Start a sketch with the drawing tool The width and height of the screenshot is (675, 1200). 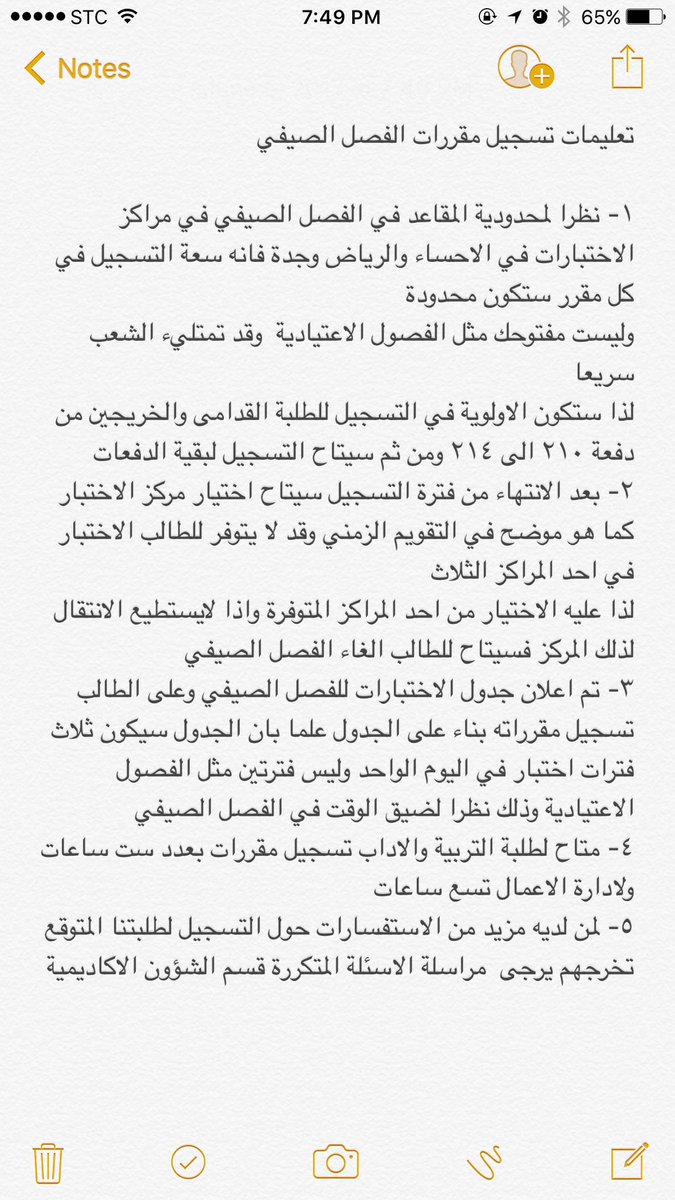[485, 1163]
